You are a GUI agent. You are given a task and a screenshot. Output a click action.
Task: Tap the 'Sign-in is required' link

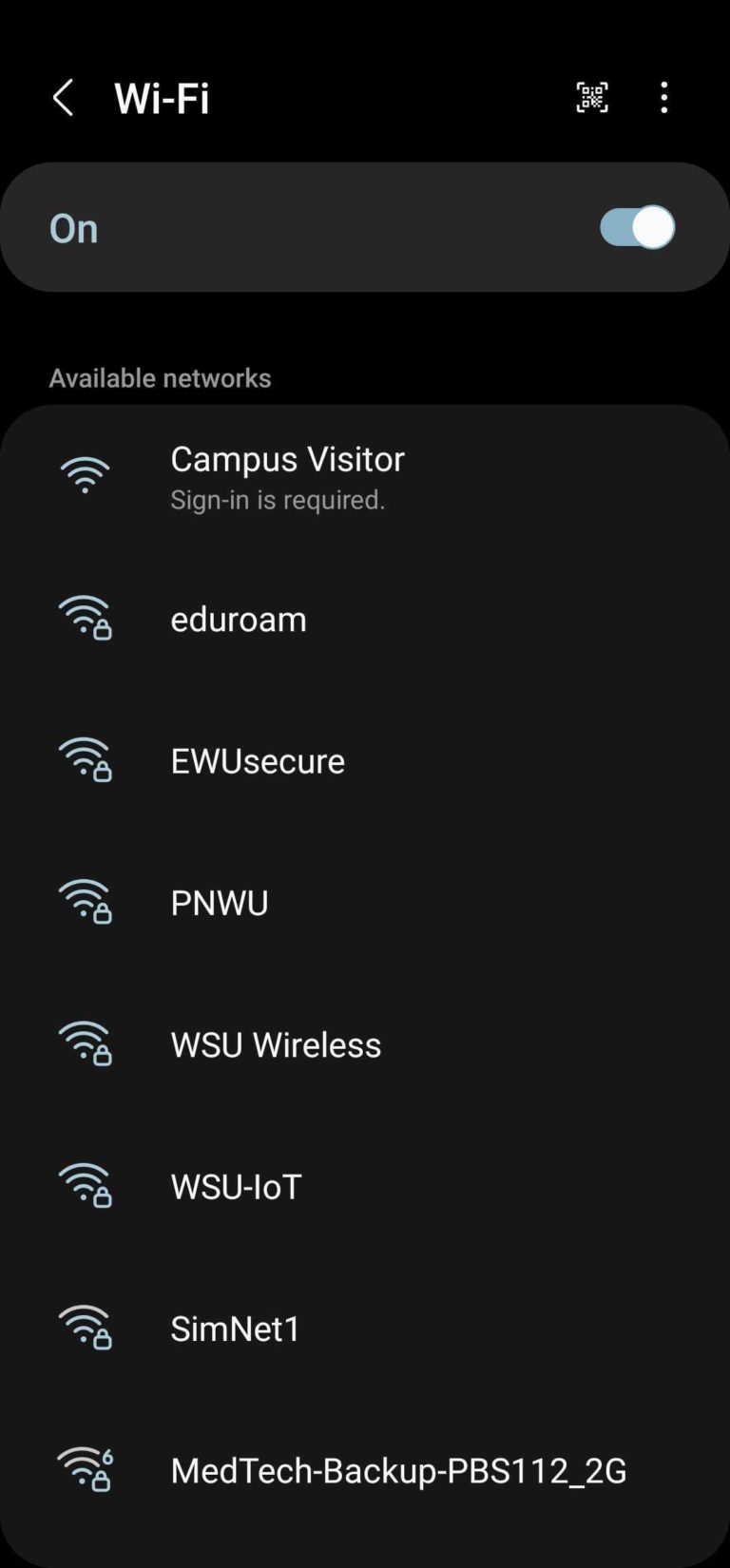pyautogui.click(x=279, y=499)
